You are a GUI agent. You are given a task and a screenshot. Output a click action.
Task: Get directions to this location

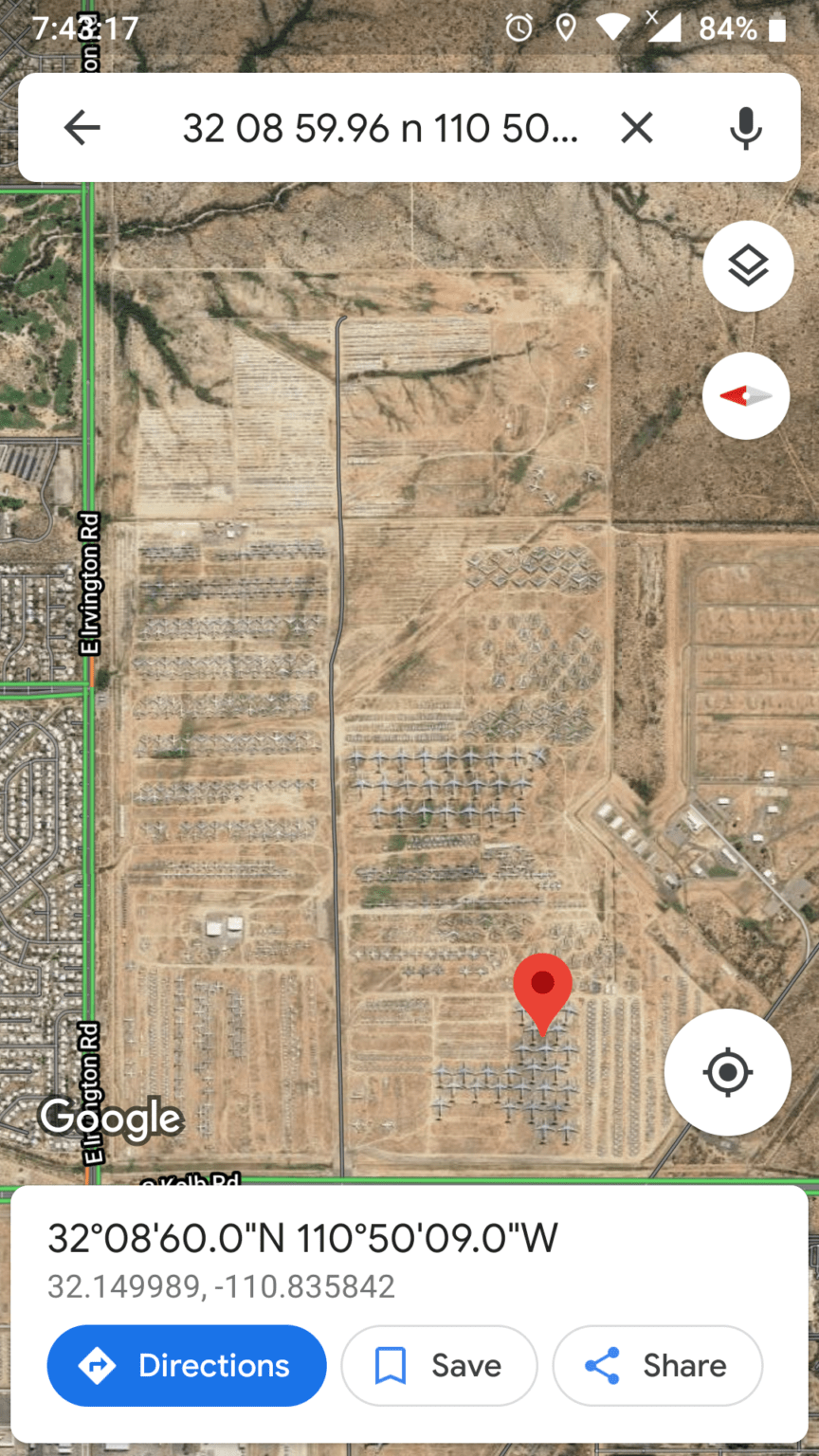coord(187,1365)
